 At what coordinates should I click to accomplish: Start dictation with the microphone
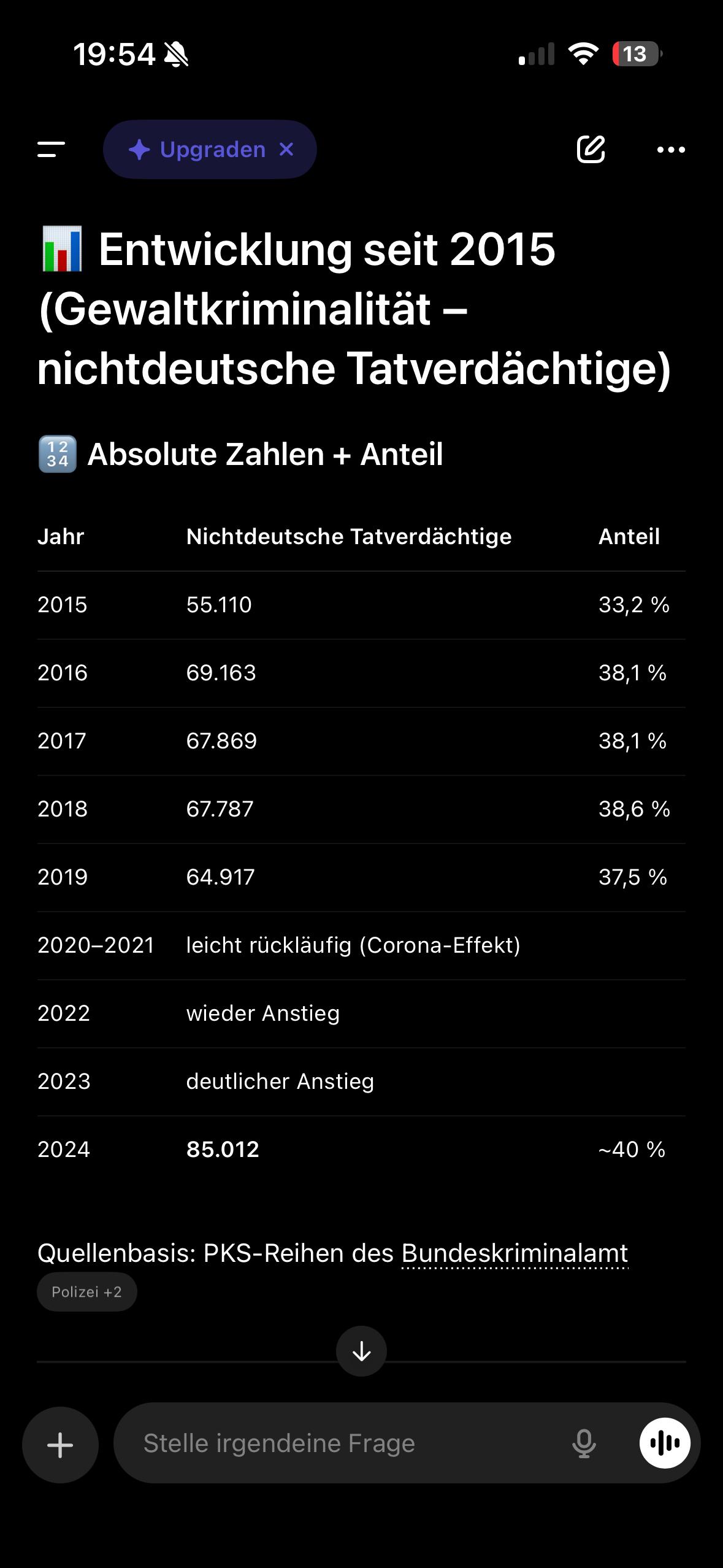click(x=584, y=1443)
